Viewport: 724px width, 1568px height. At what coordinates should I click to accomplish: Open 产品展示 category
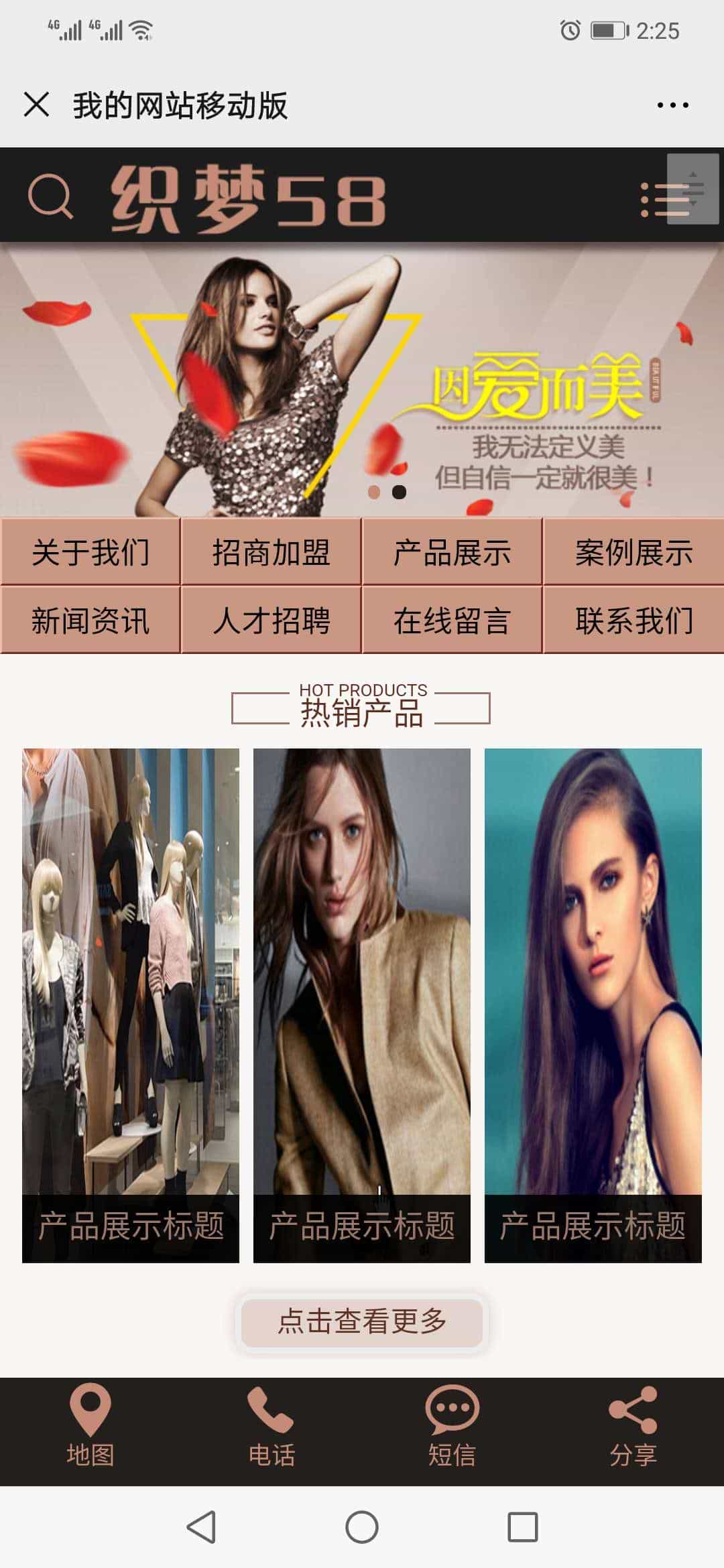452,552
